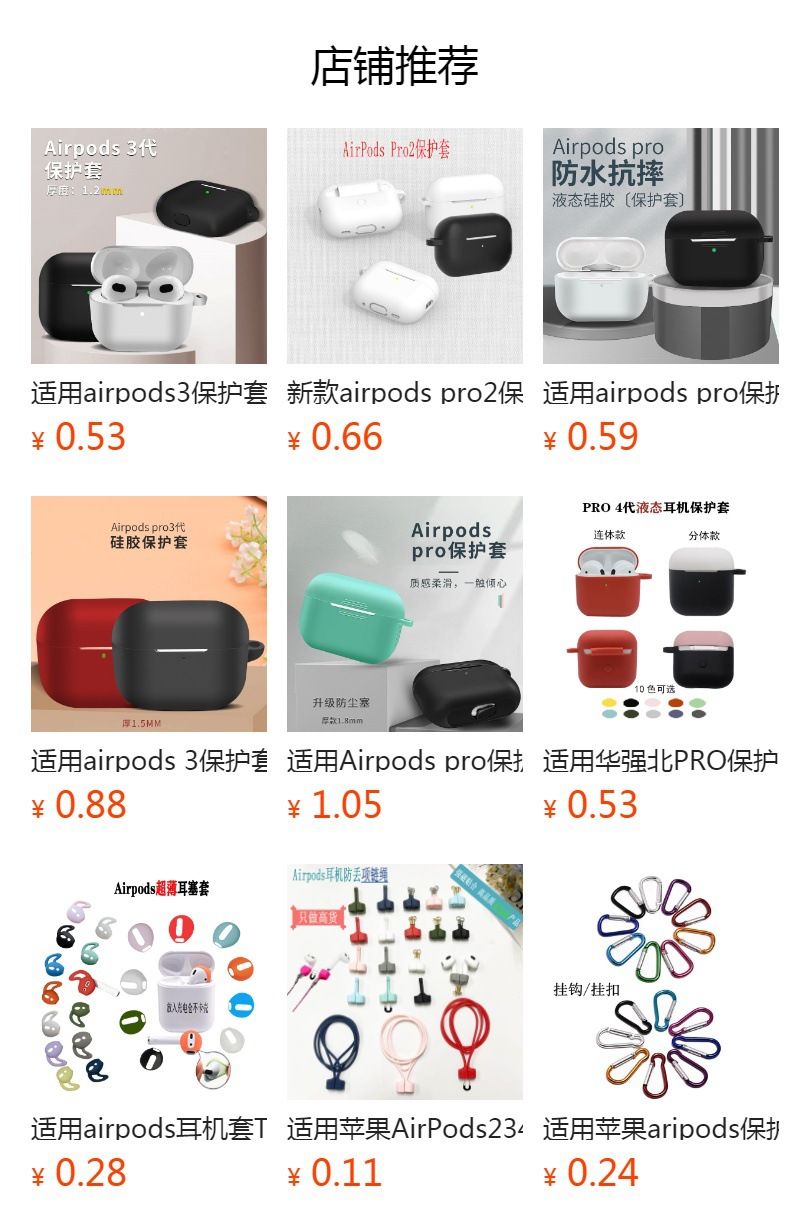
Task: View the new airpods pro2 case at ¥0.66
Action: [x=405, y=246]
